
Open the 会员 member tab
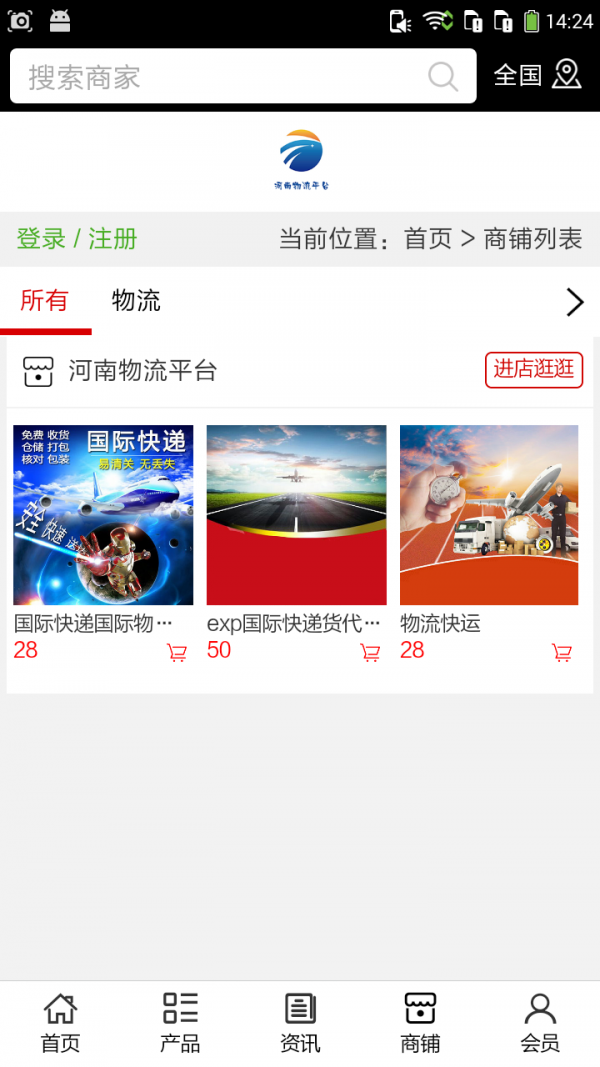coord(540,1023)
